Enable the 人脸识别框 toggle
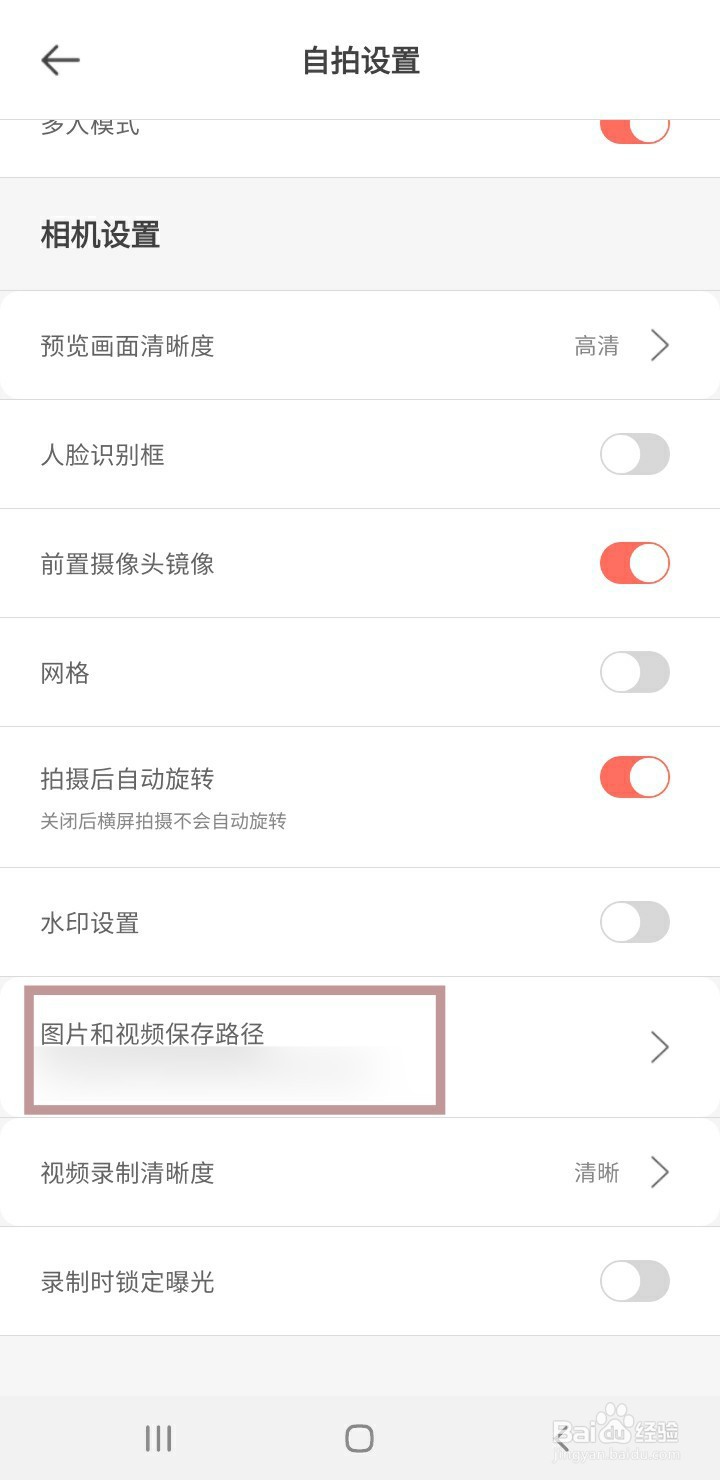The height and width of the screenshot is (1480, 720). click(x=634, y=455)
